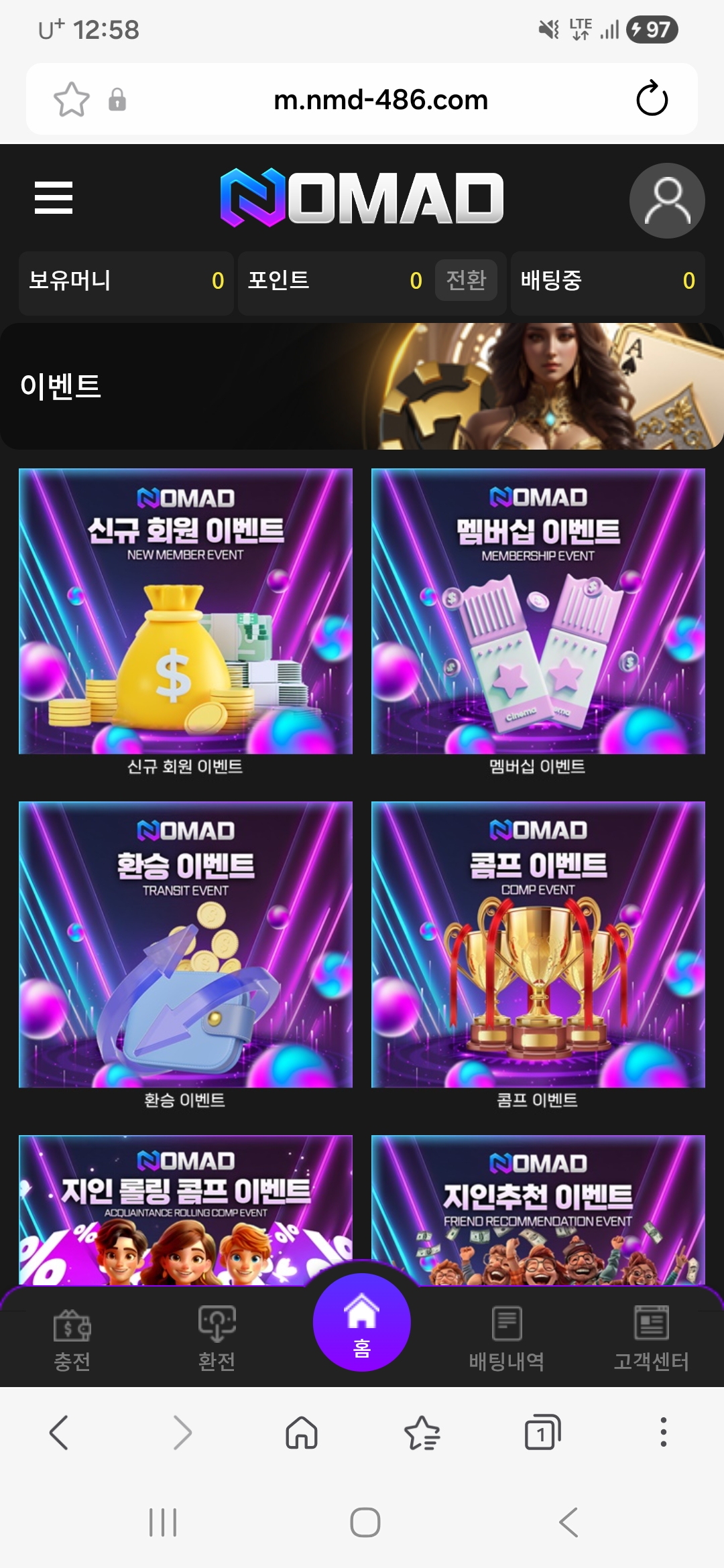Open the hamburger menu
Screen dimensions: 724x1568
click(x=54, y=198)
